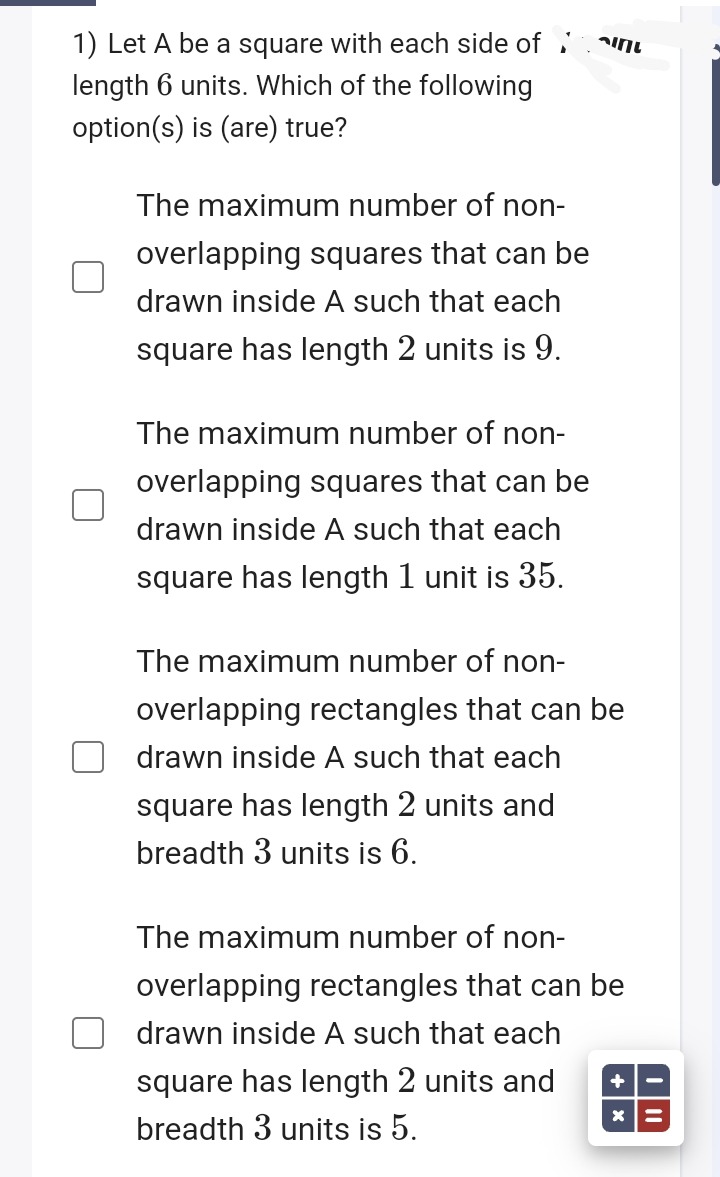
Task: Check the option claiming 9 squares of length 2
Action: [x=88, y=277]
